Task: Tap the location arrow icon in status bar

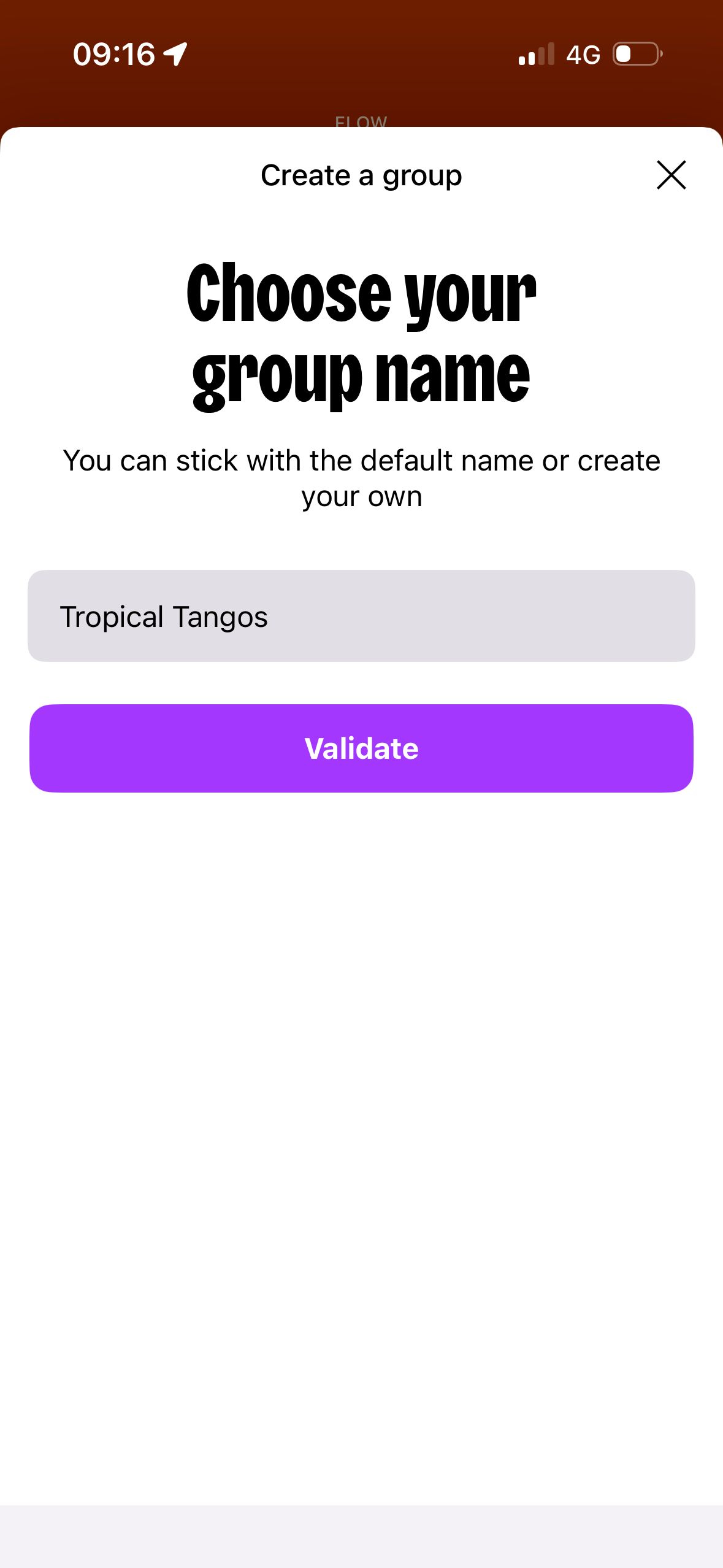Action: pos(175,54)
